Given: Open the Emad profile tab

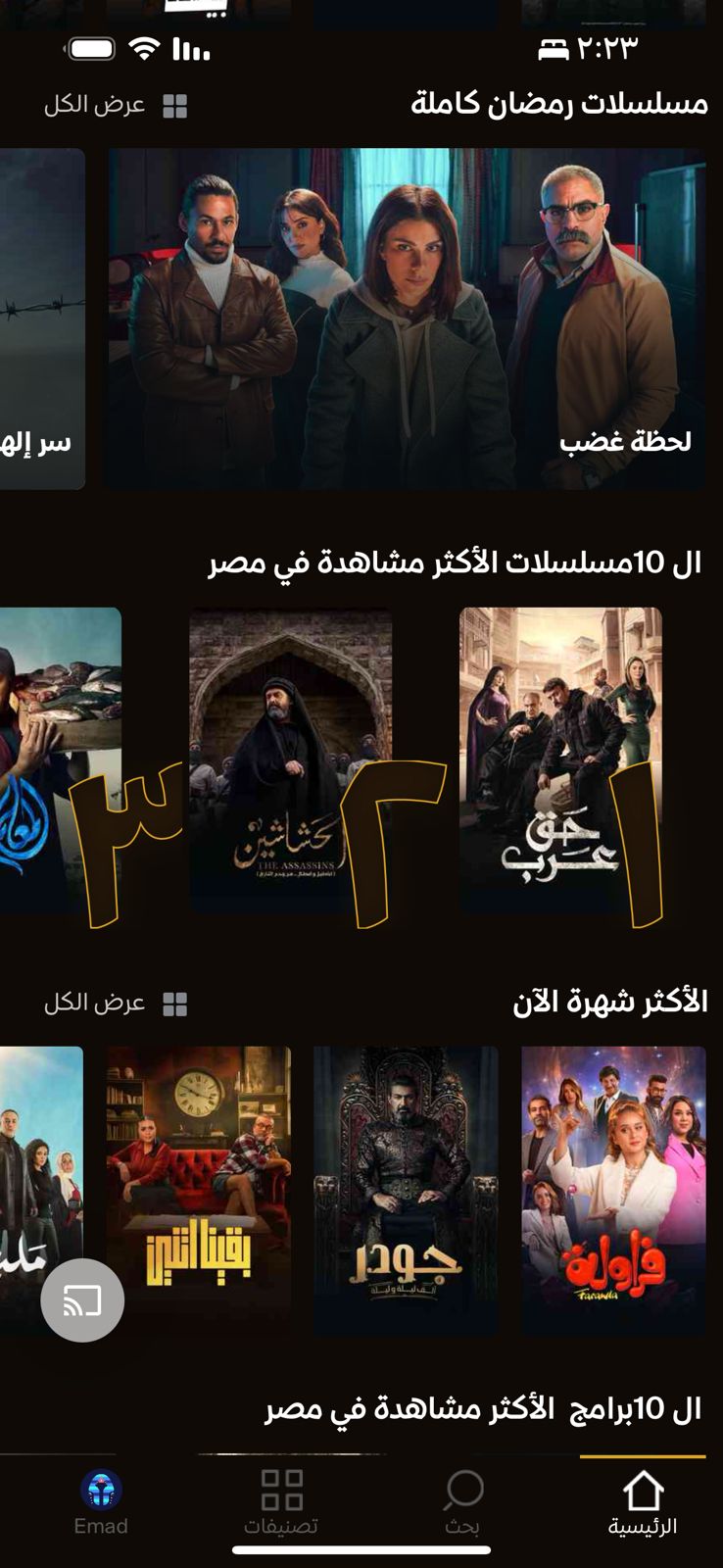Looking at the screenshot, I should [x=101, y=1504].
